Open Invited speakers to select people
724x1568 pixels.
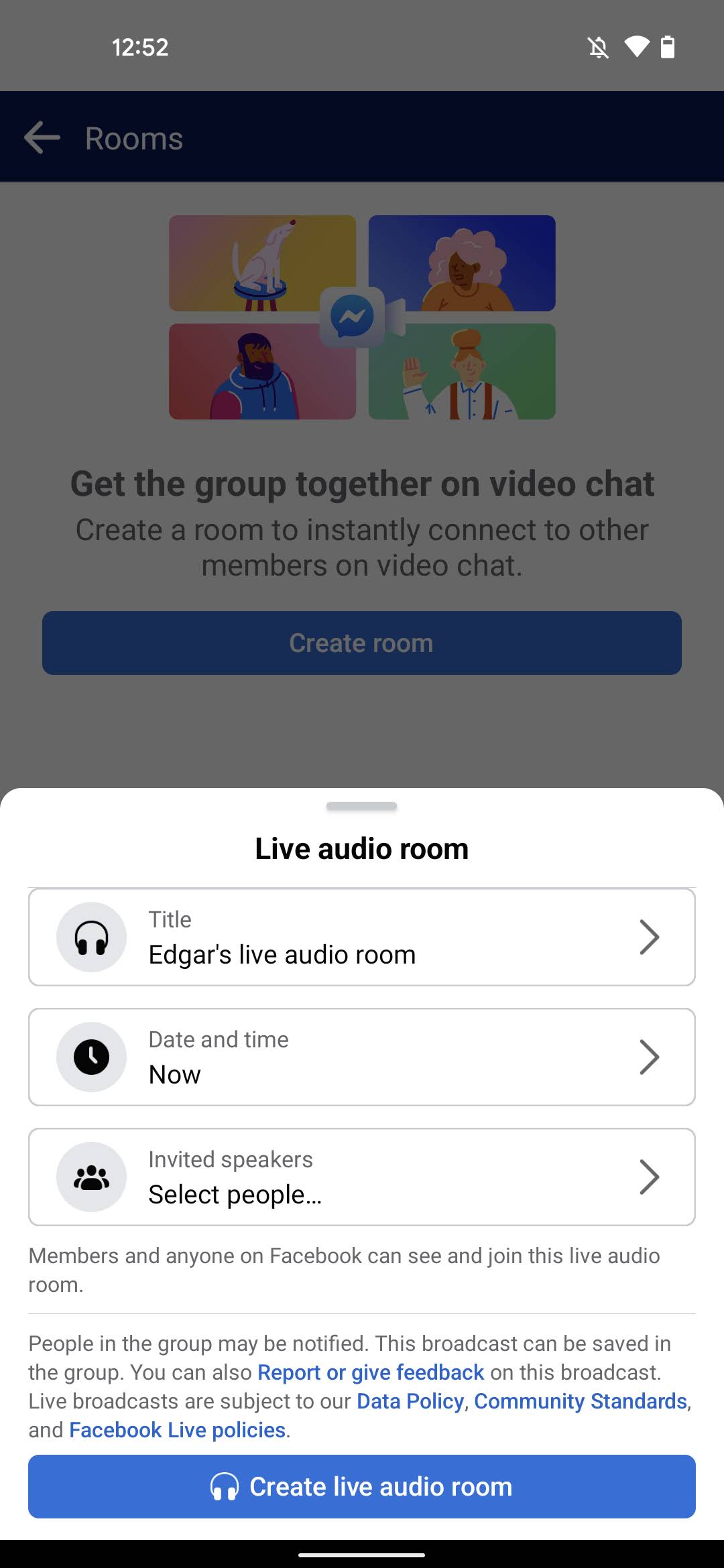tap(361, 1177)
